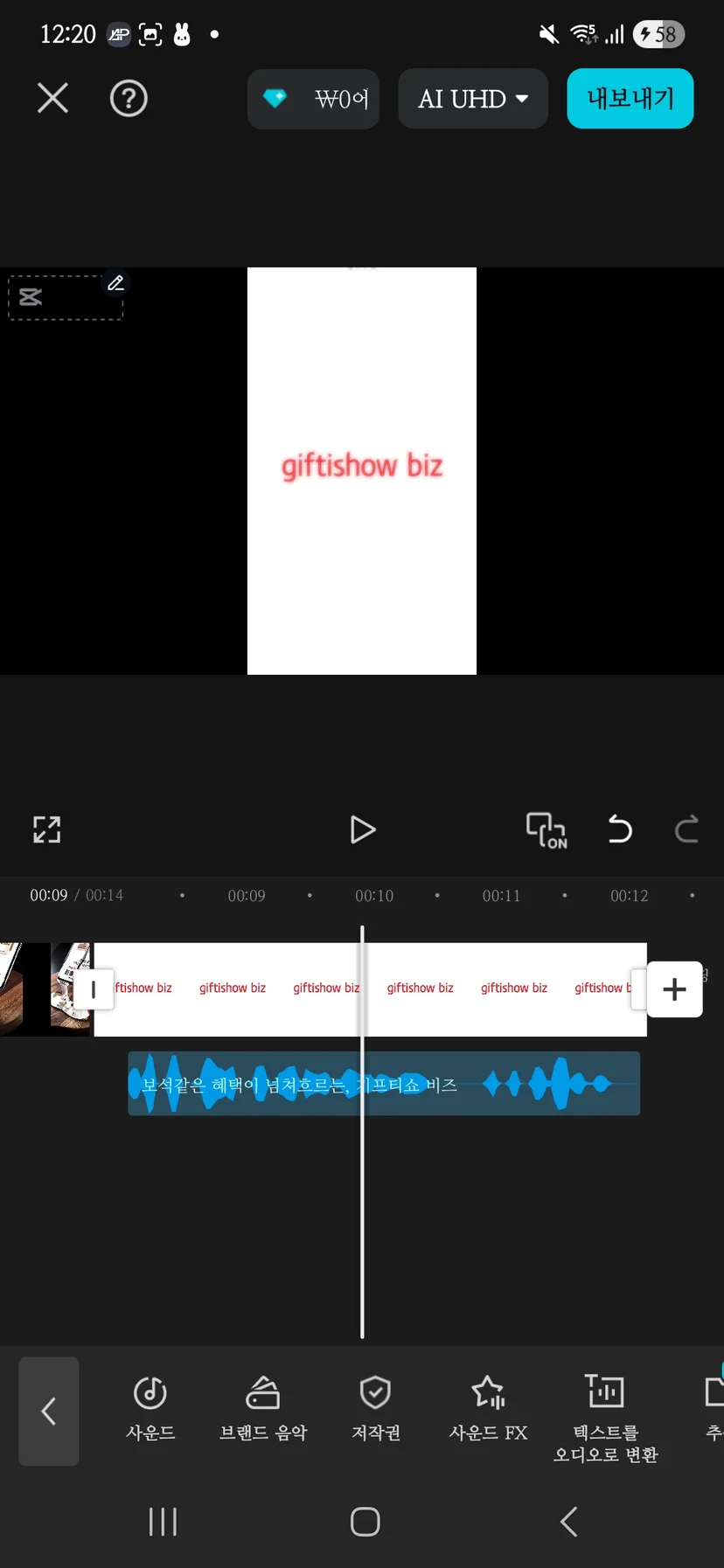This screenshot has width=724, height=1568.
Task: Open 브랜드 음악 brand music
Action: click(x=263, y=1409)
